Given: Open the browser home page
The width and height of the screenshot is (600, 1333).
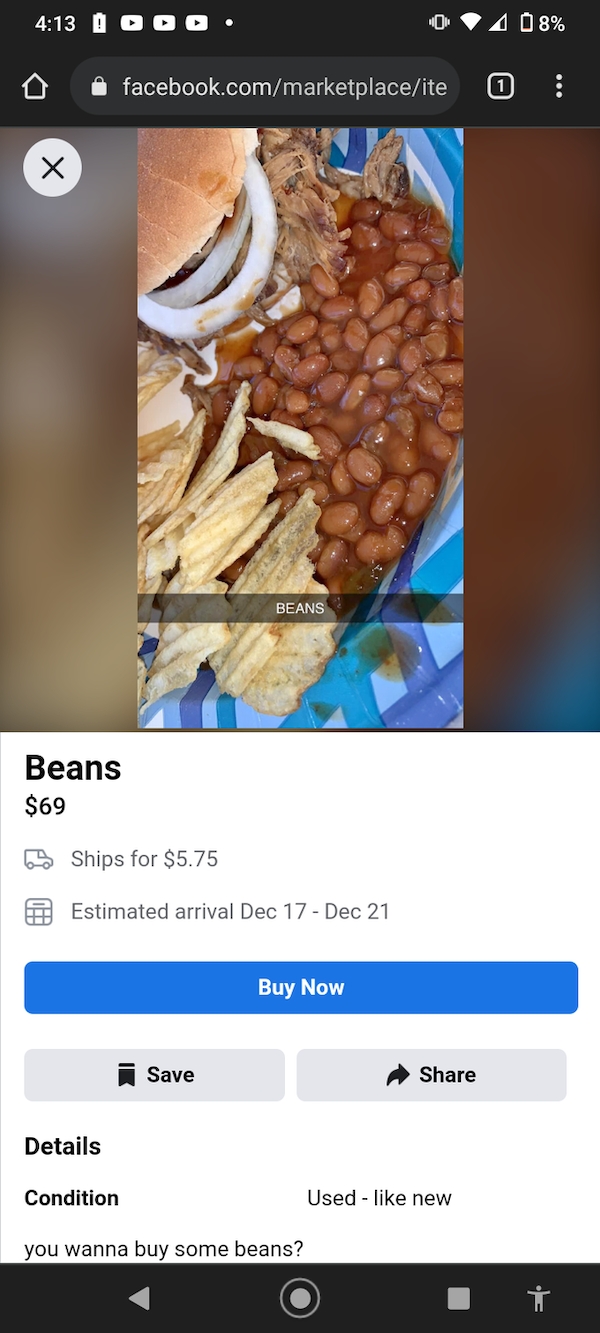Looking at the screenshot, I should [35, 87].
